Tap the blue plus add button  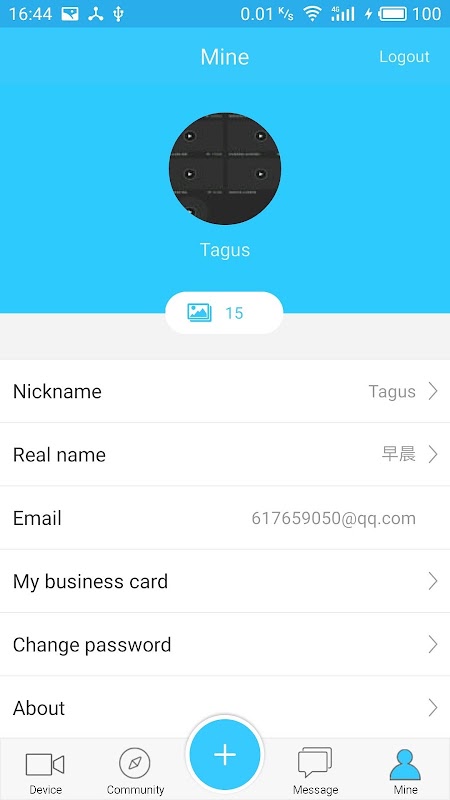pos(225,755)
